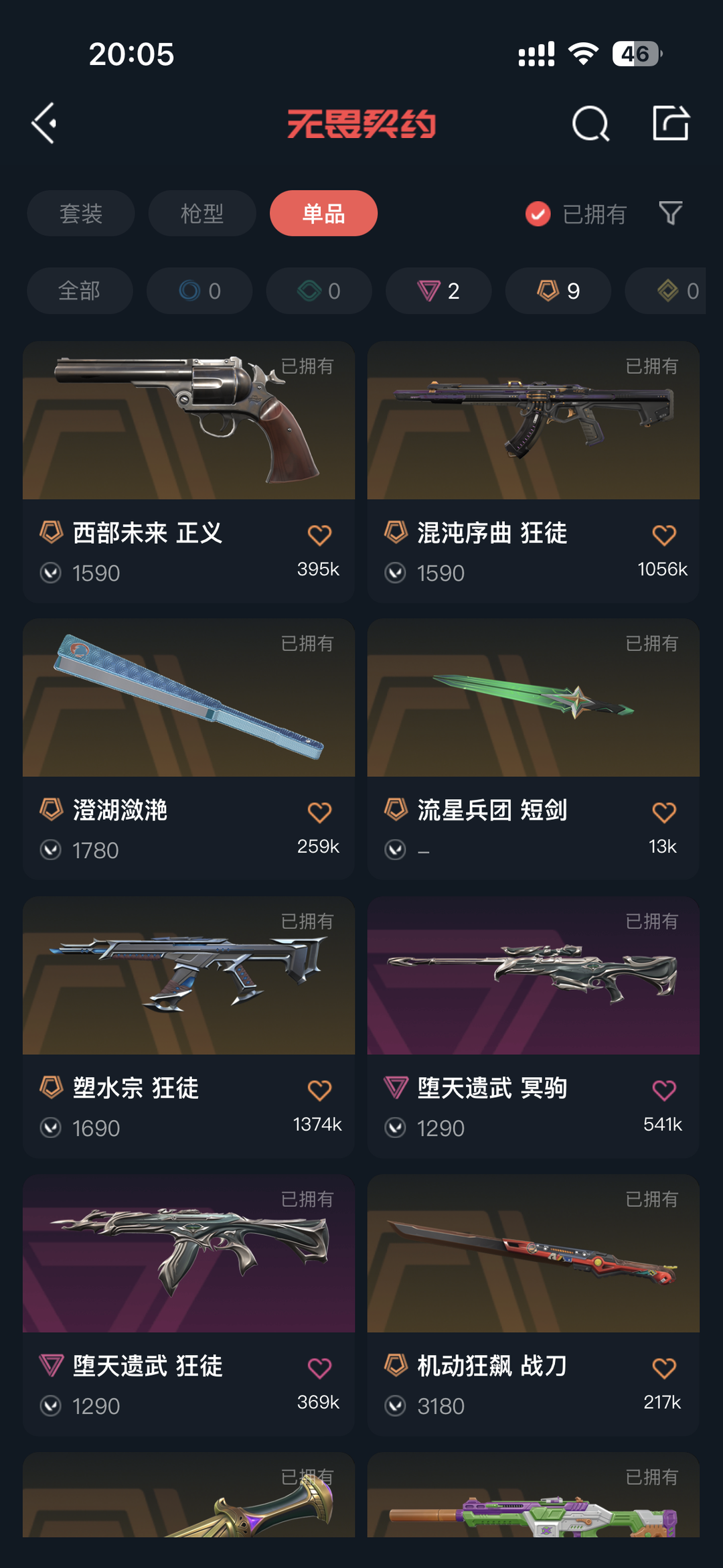Open the 堕天遗武 冥驹 skin card
This screenshot has width=723, height=1568.
pos(534,1027)
